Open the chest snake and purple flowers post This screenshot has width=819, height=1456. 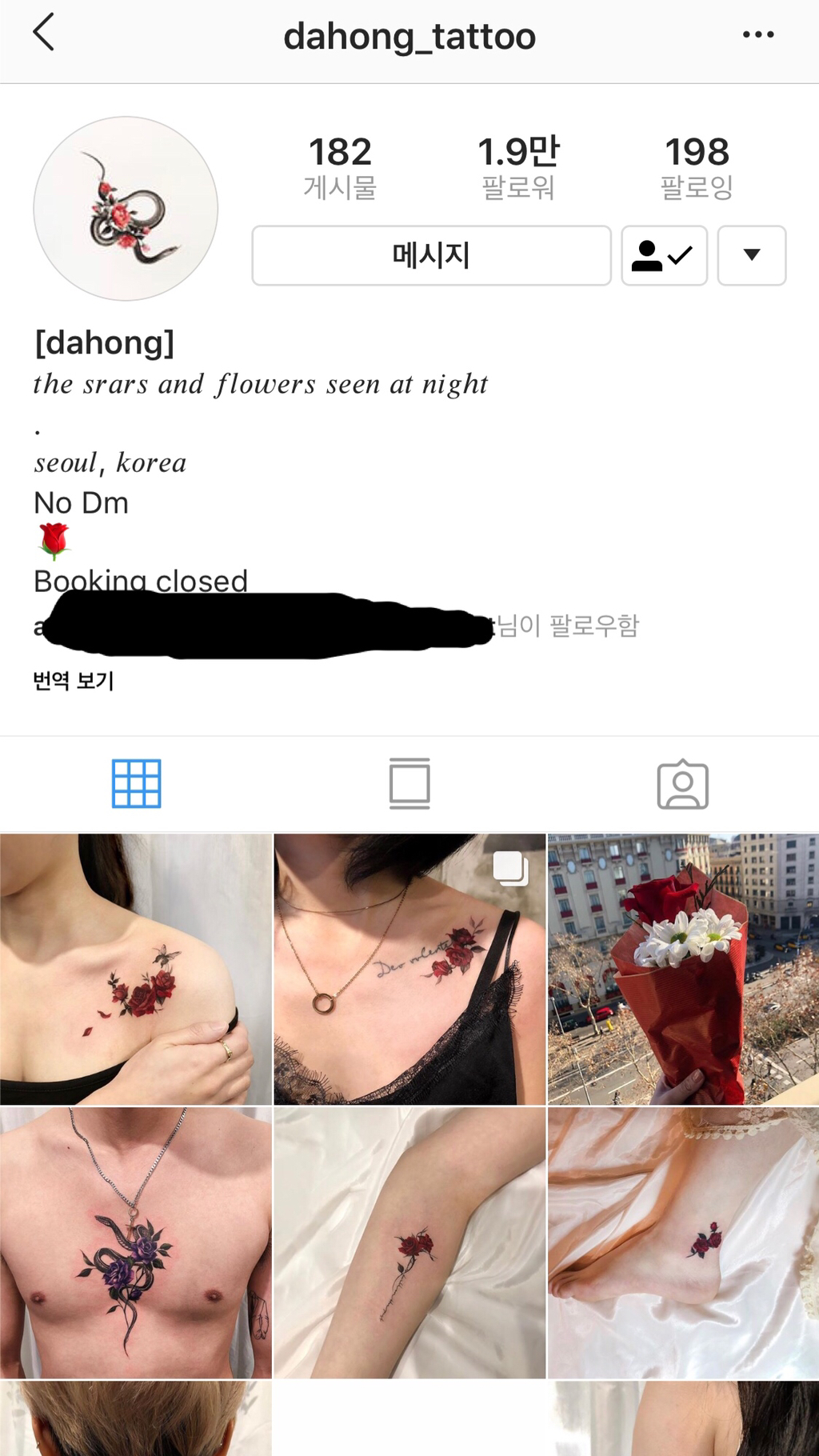(x=136, y=1242)
